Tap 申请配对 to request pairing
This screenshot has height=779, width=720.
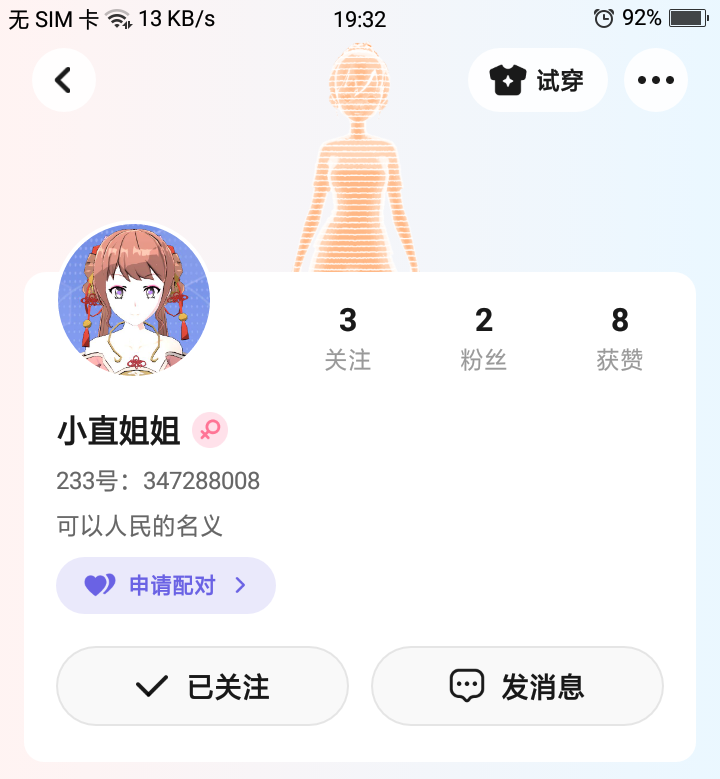[166, 585]
